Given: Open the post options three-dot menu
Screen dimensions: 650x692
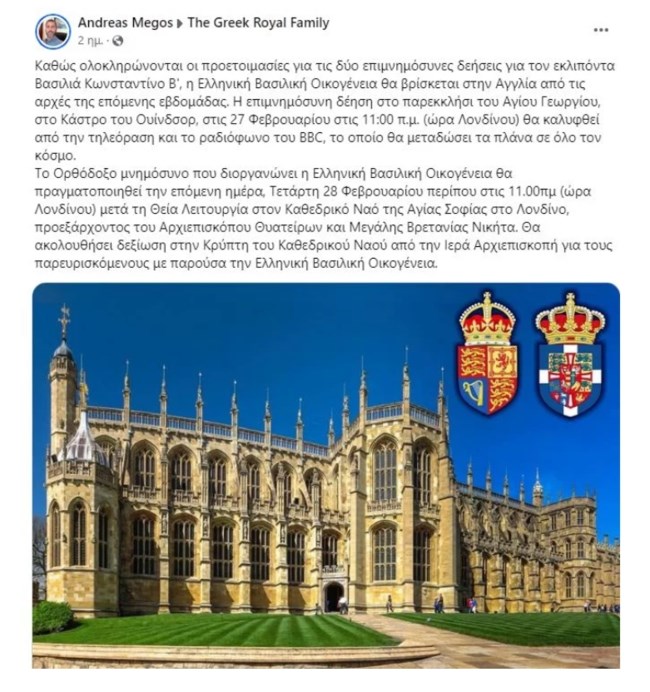Looking at the screenshot, I should (600, 31).
